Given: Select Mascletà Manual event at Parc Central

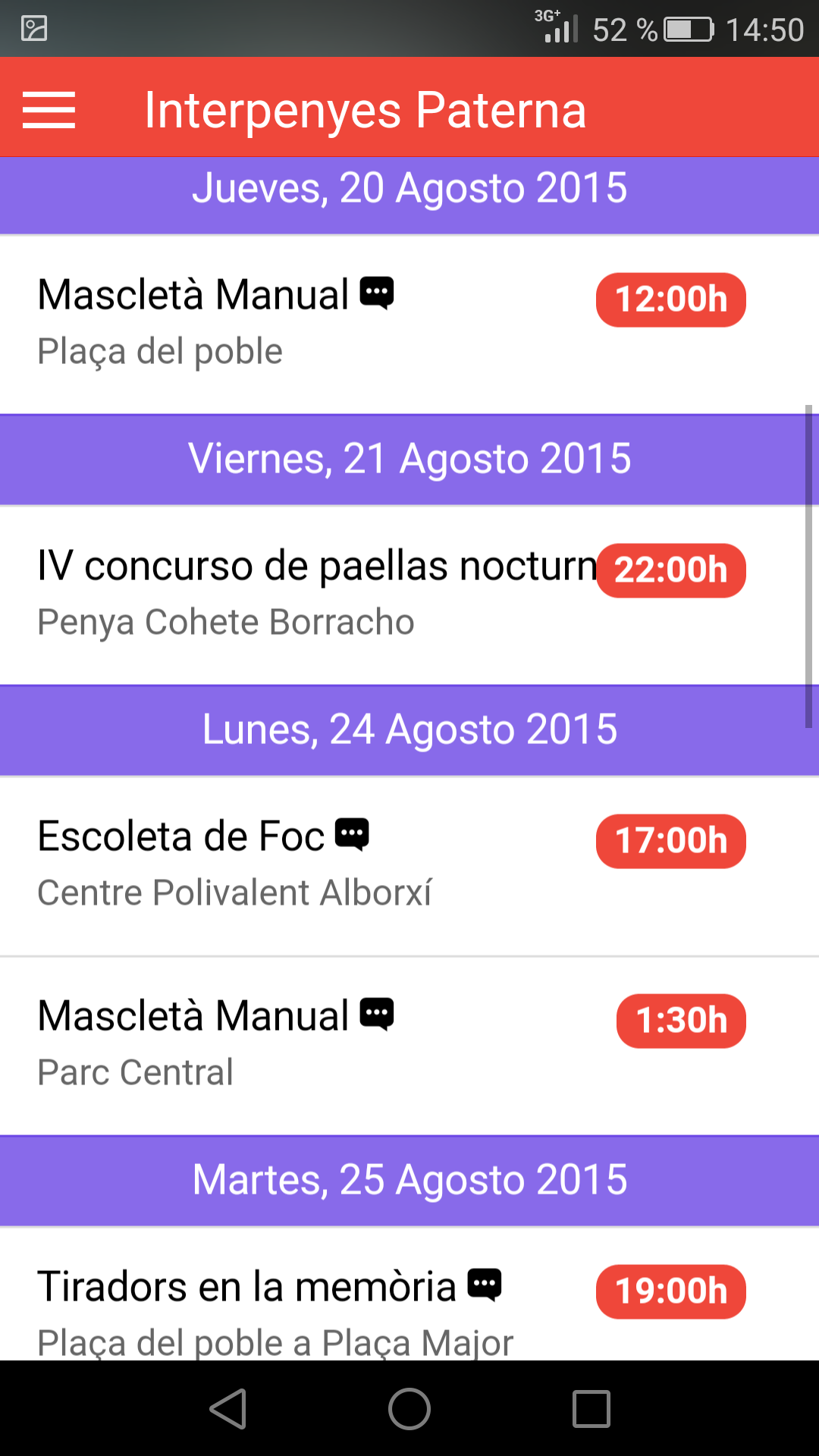Looking at the screenshot, I should 303,1043.
